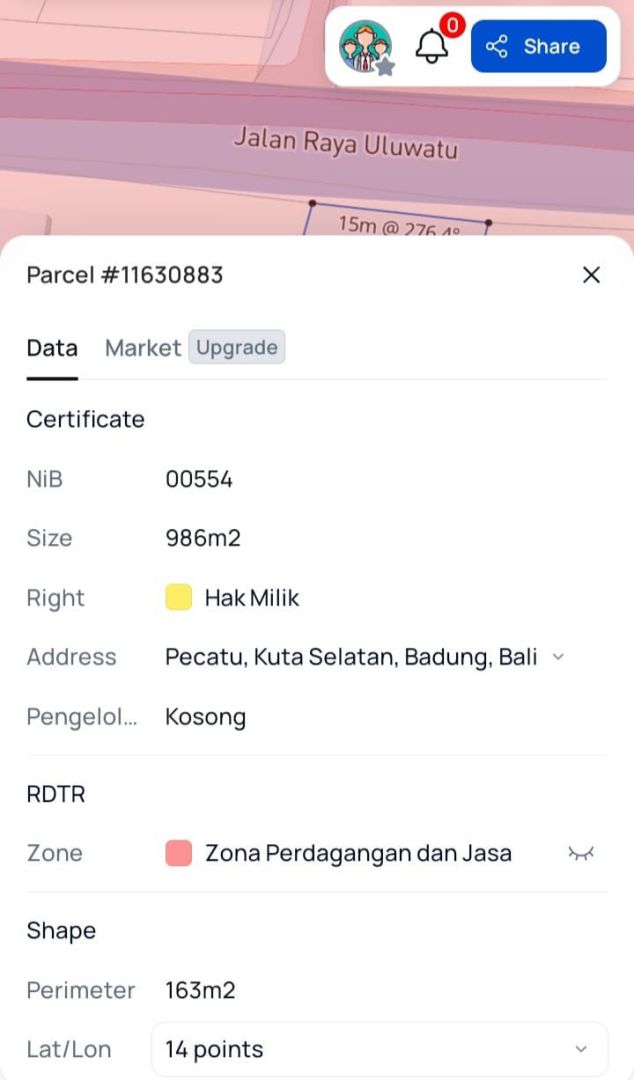Screen dimensions: 634x1080
Task: Open the notifications bell
Action: pyautogui.click(x=432, y=47)
